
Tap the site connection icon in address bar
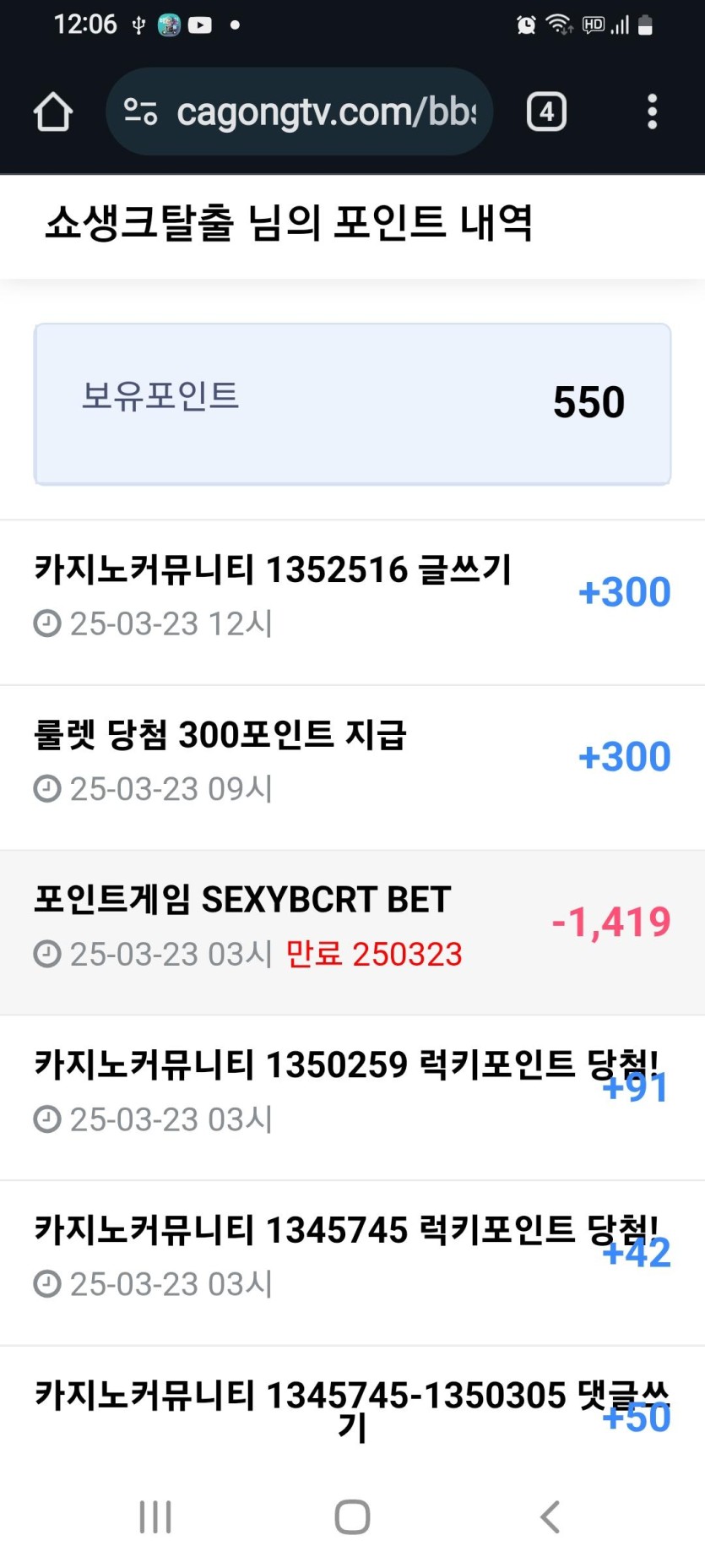click(140, 111)
